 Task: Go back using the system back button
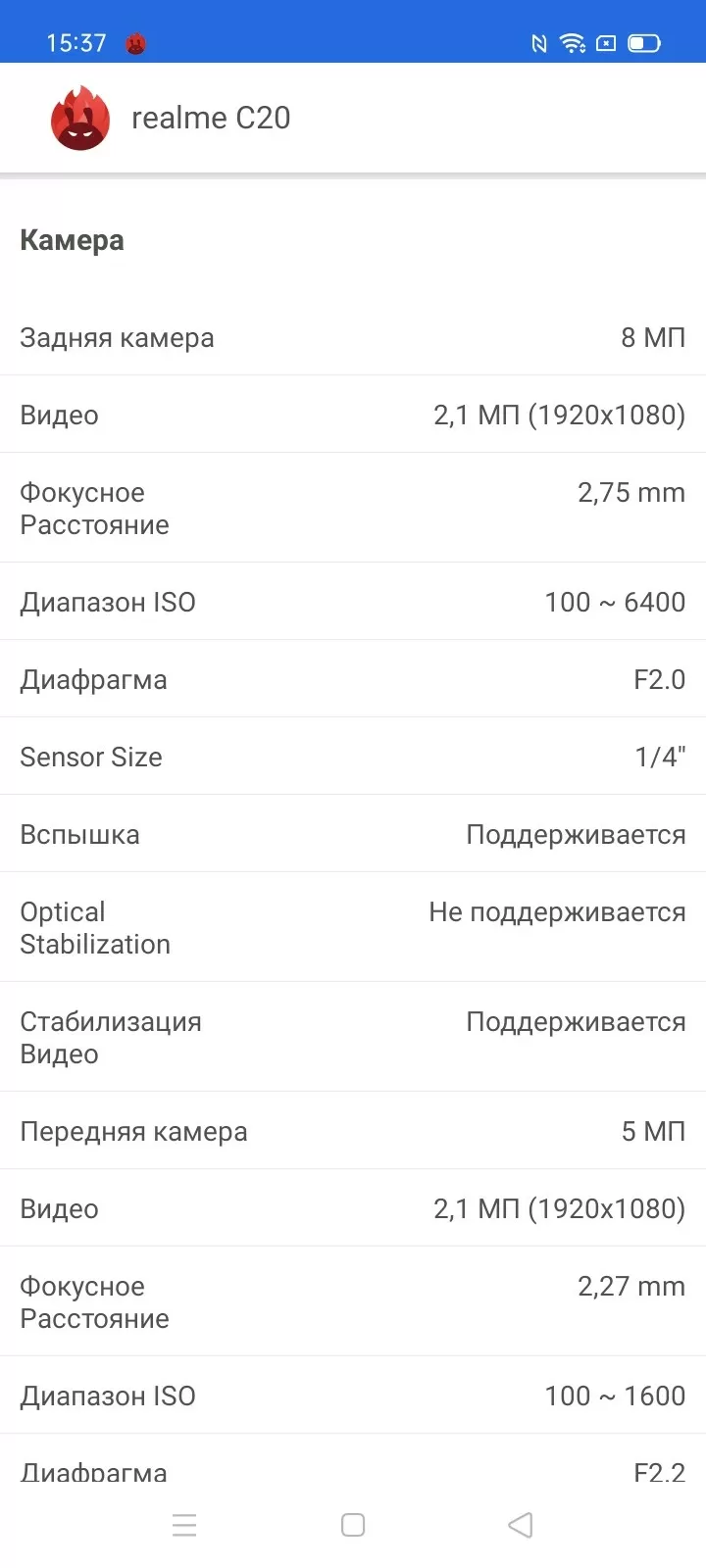coord(521,1525)
